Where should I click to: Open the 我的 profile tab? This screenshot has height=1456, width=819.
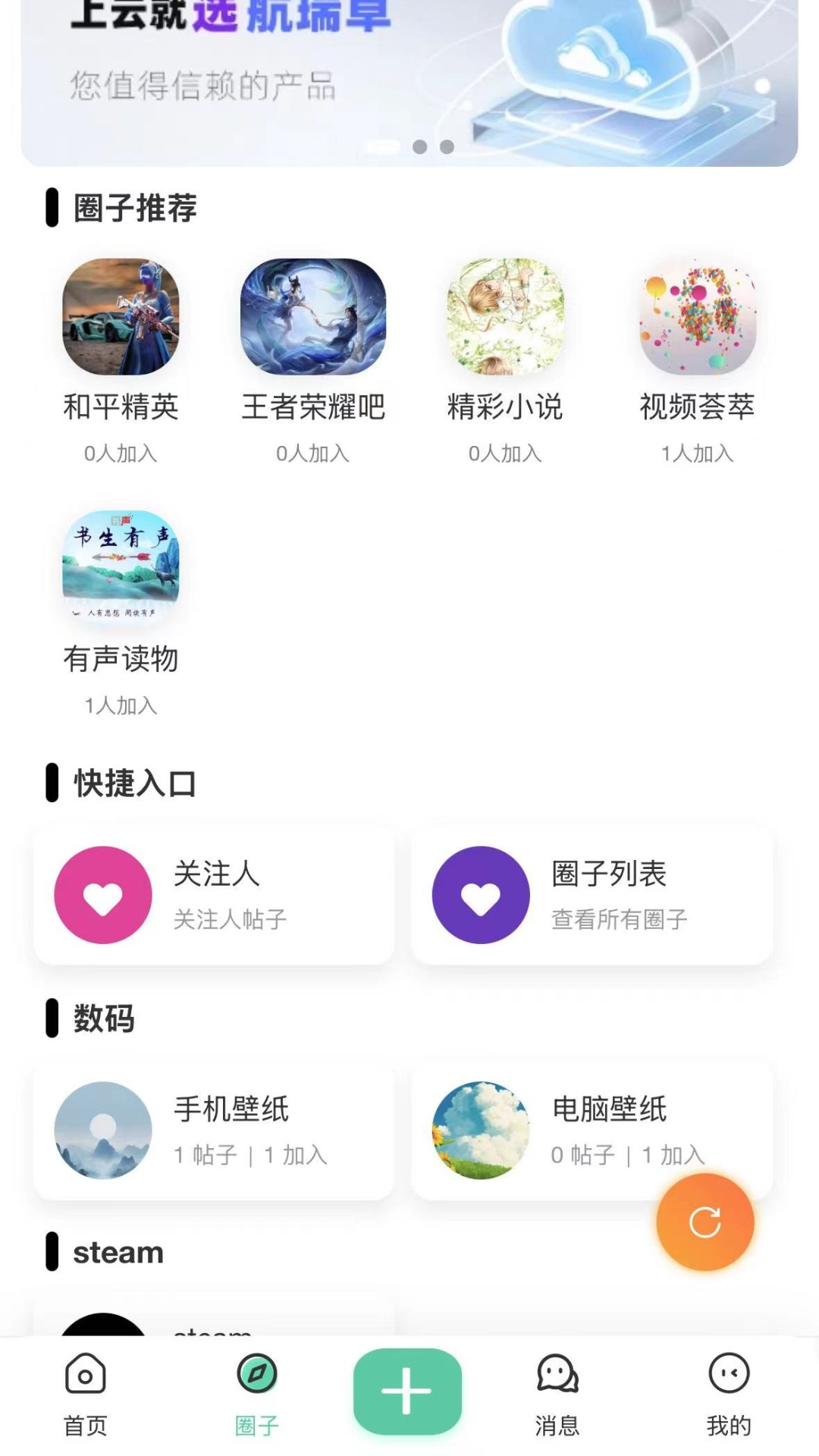click(x=729, y=1394)
